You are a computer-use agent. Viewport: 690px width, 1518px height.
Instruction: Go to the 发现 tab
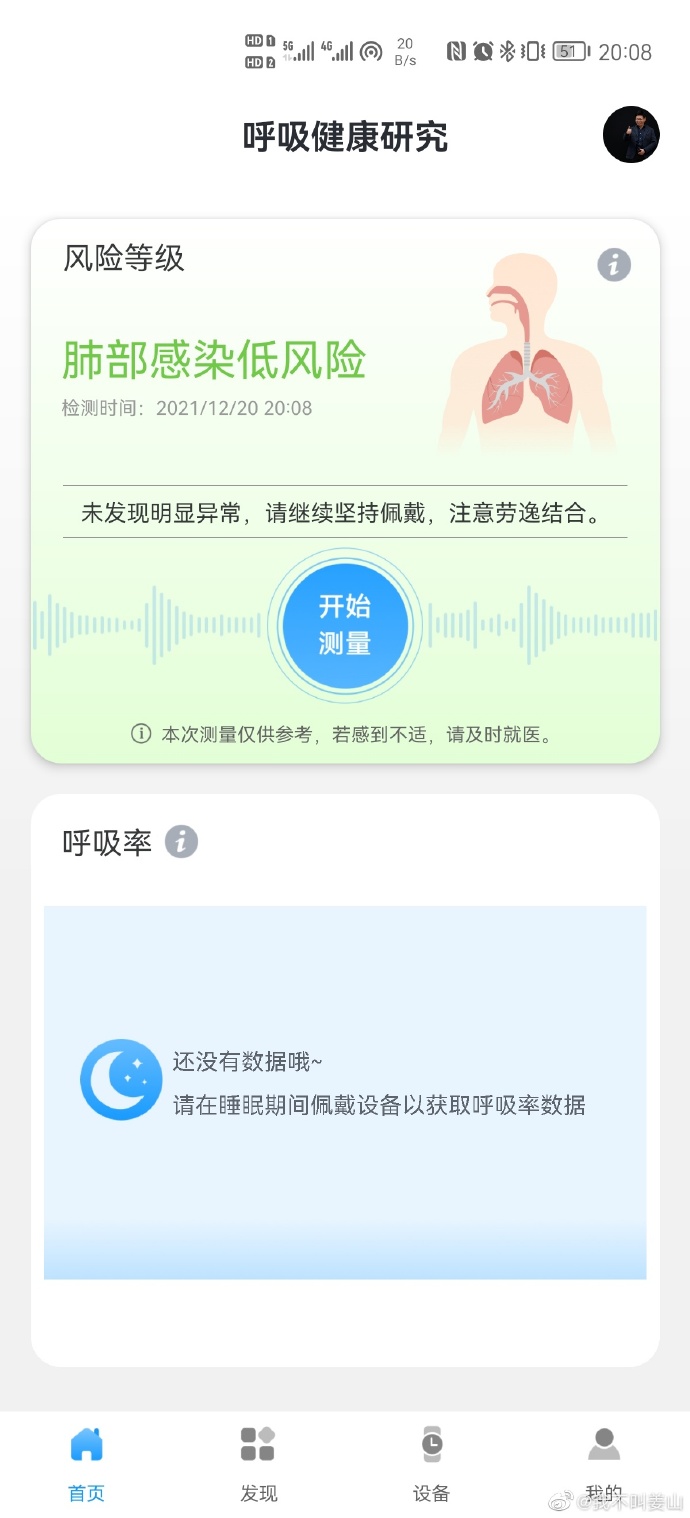click(258, 1463)
